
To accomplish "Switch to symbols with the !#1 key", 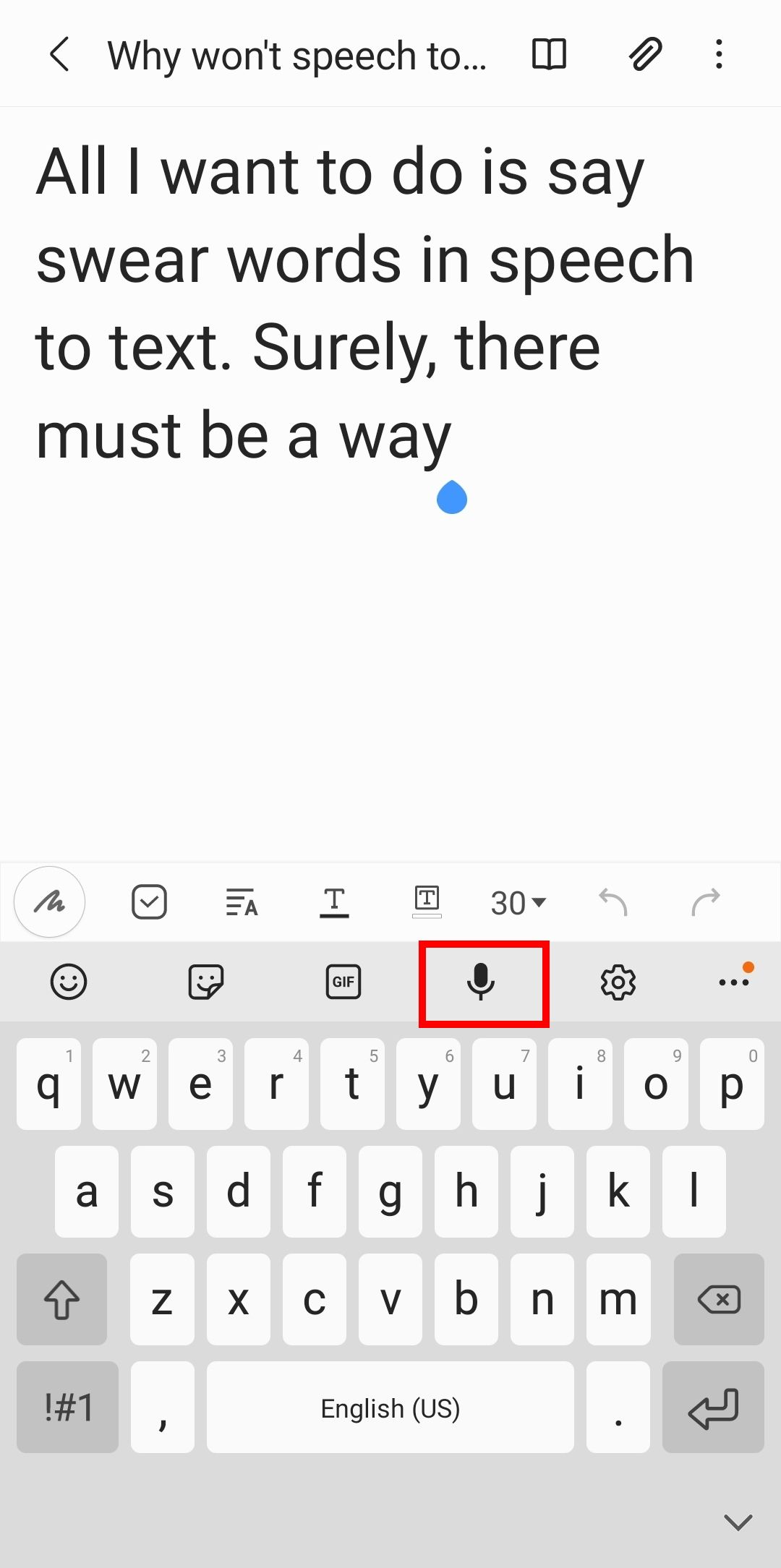I will tap(67, 1407).
